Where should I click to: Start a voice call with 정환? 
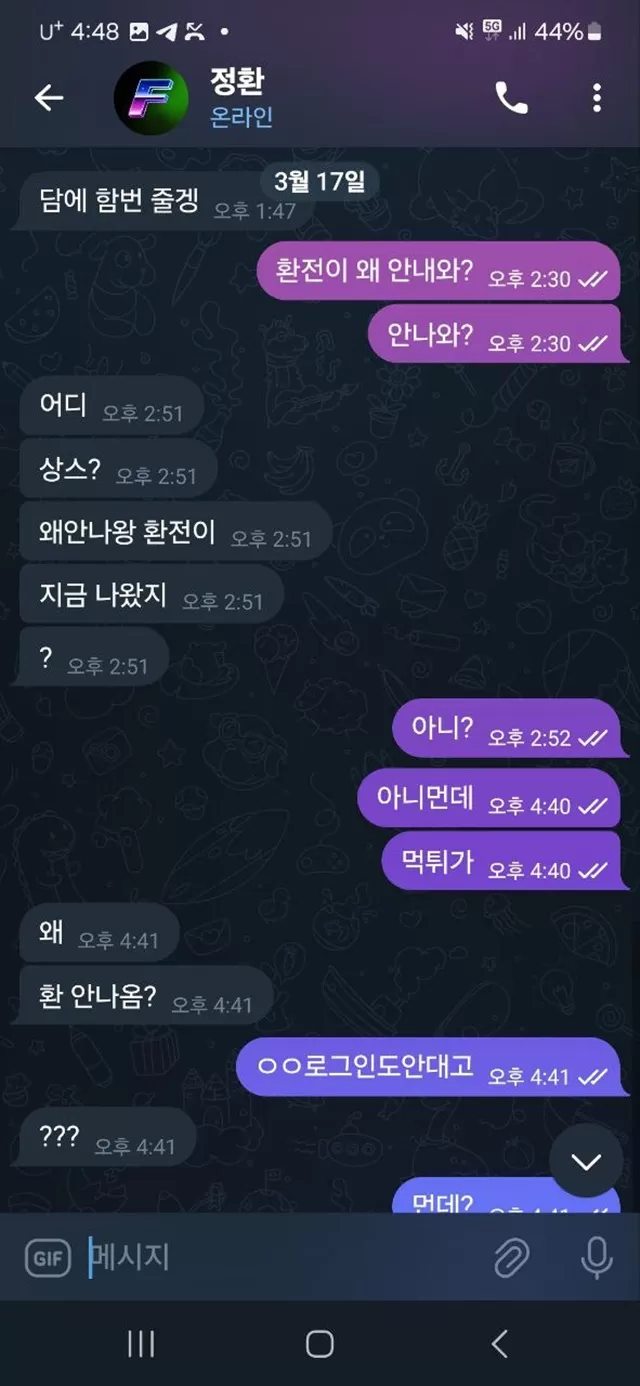(x=511, y=97)
